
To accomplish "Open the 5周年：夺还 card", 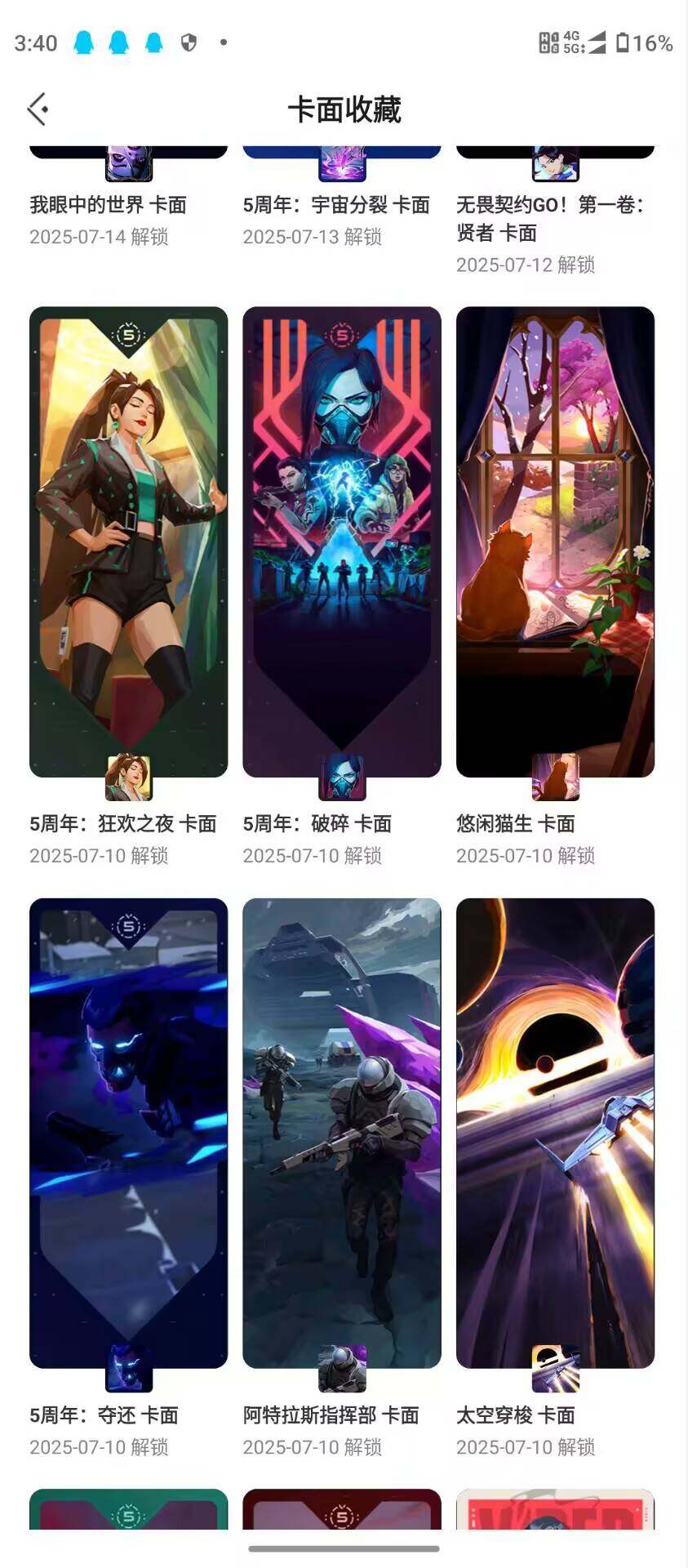I will click(x=128, y=1133).
